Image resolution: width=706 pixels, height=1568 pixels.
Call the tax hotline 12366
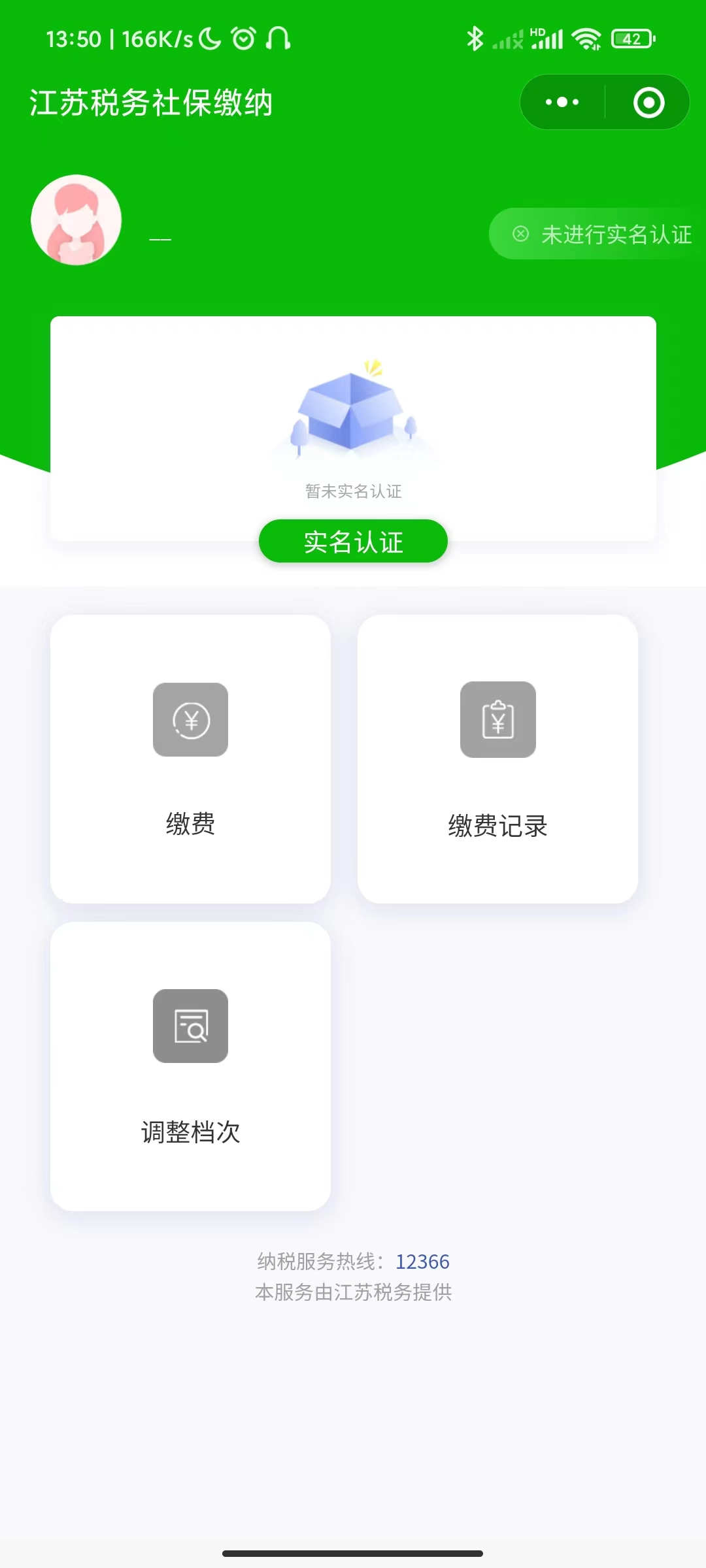[422, 1262]
